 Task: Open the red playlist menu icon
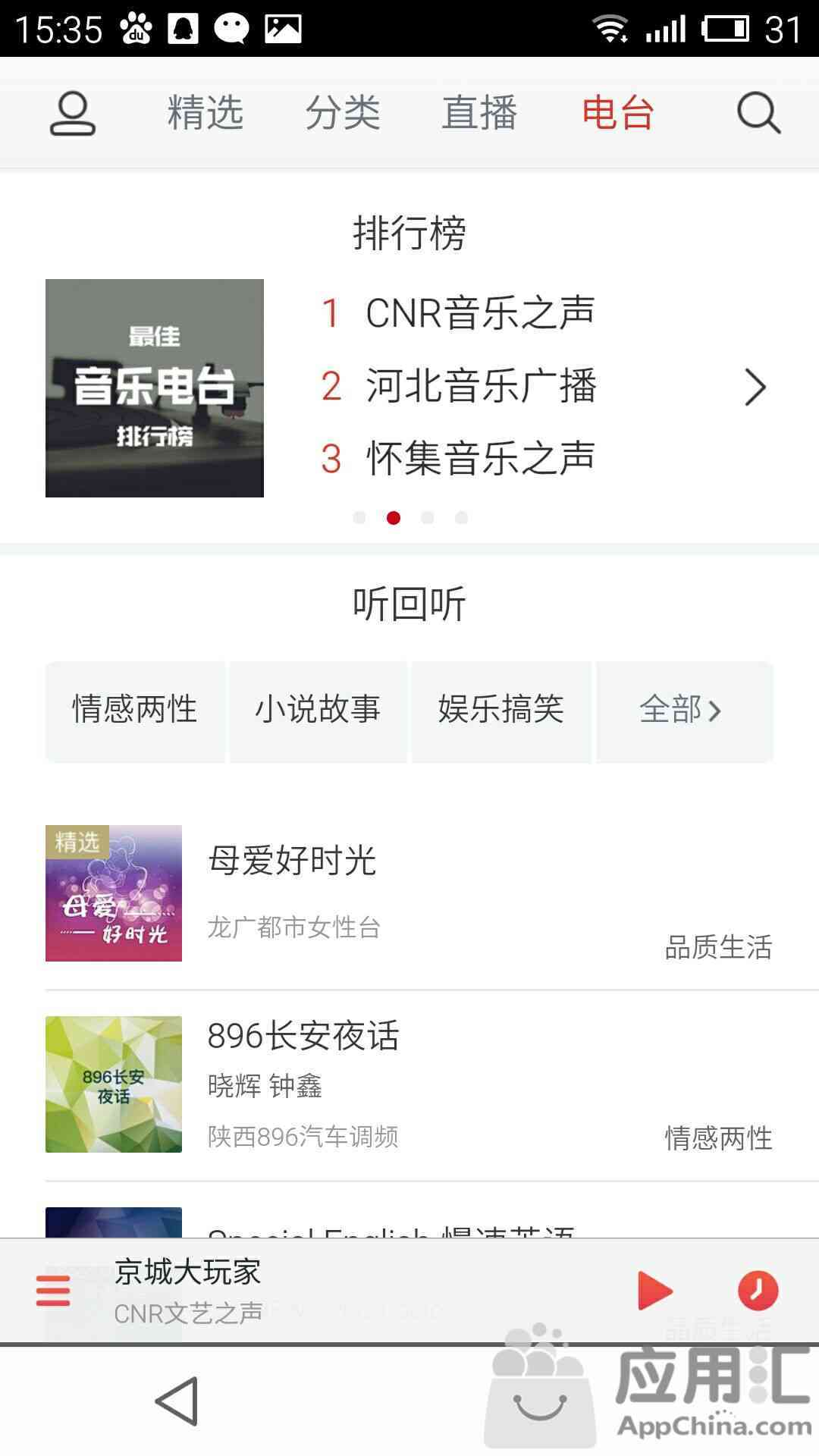(x=53, y=1291)
